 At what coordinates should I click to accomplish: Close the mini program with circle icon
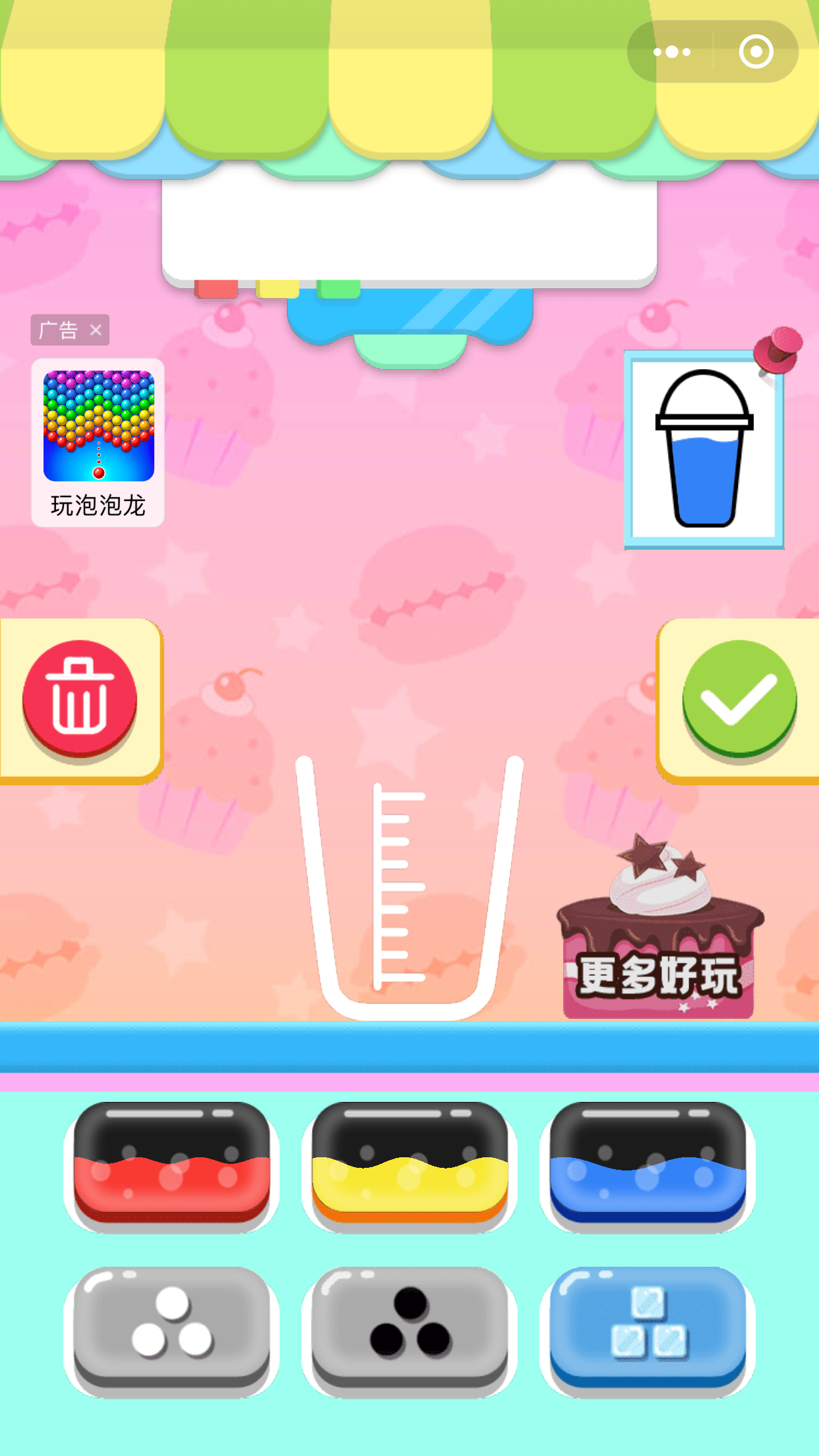pos(756,52)
